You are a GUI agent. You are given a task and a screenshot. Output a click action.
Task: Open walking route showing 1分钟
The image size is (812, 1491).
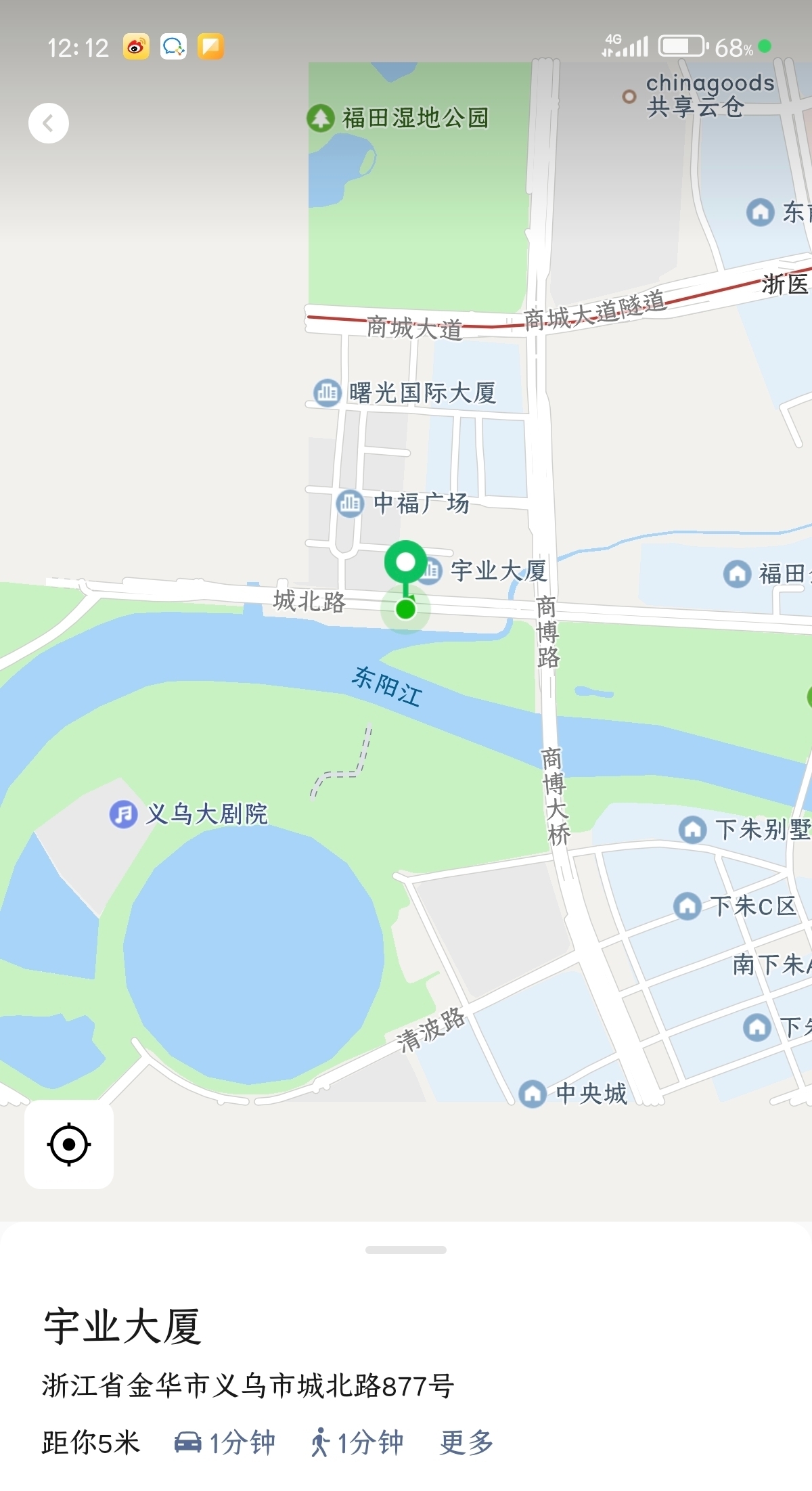357,1442
